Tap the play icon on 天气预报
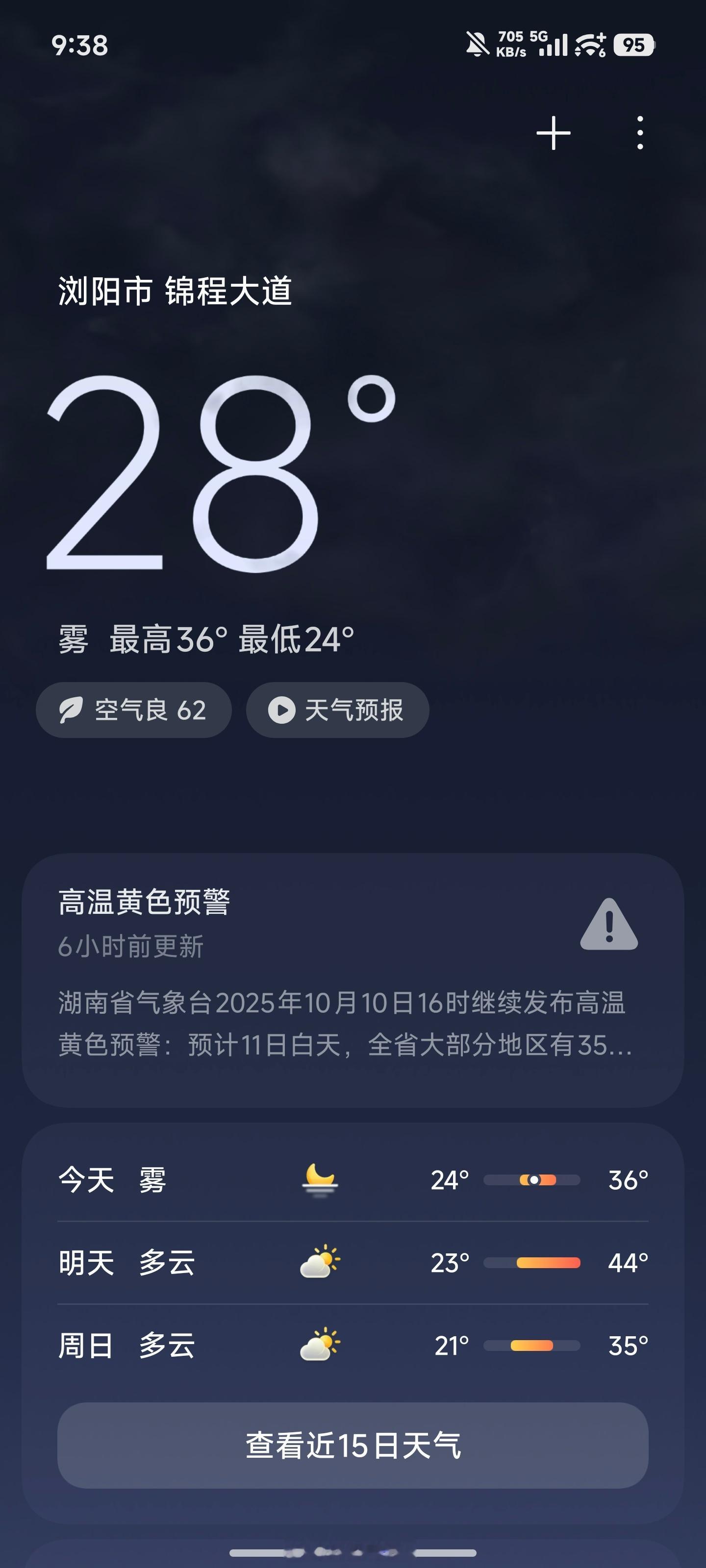The image size is (706, 1568). 281,709
